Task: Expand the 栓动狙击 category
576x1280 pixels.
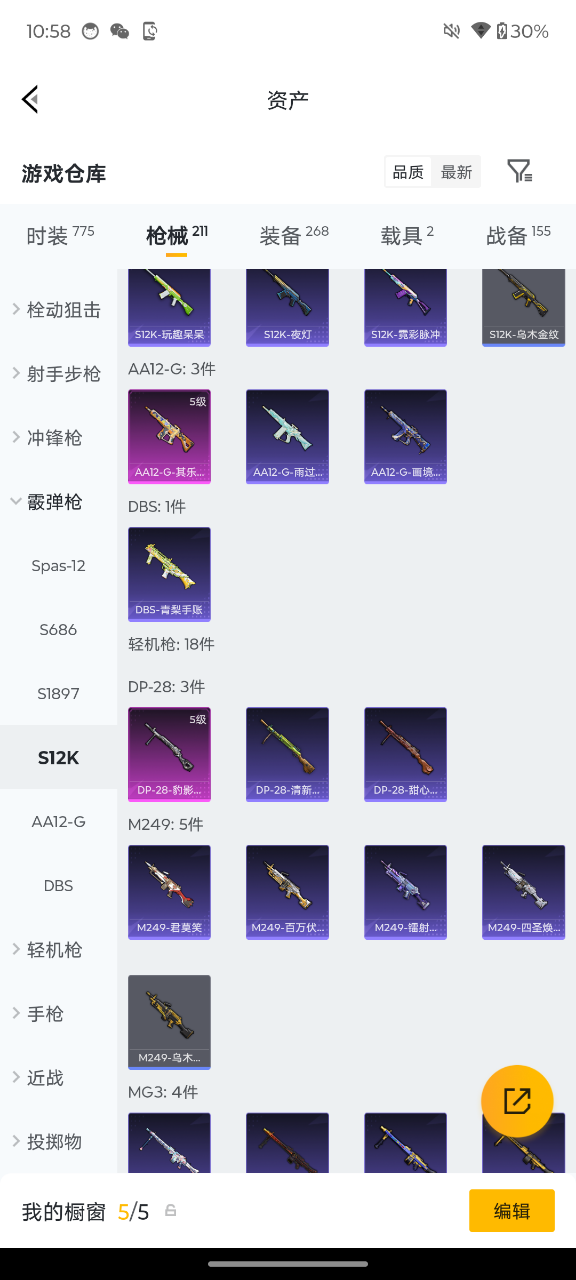Action: click(x=58, y=310)
